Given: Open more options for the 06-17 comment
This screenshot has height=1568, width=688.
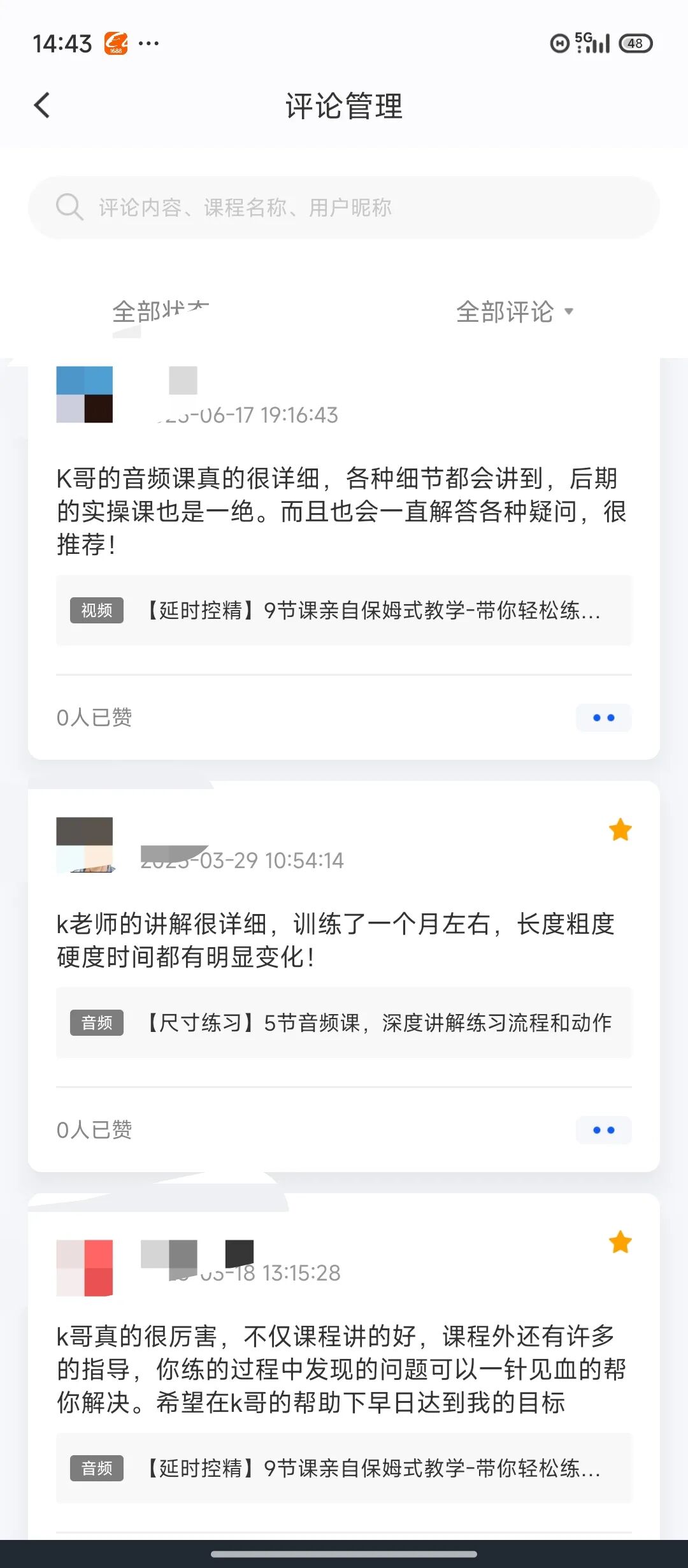Looking at the screenshot, I should [603, 718].
